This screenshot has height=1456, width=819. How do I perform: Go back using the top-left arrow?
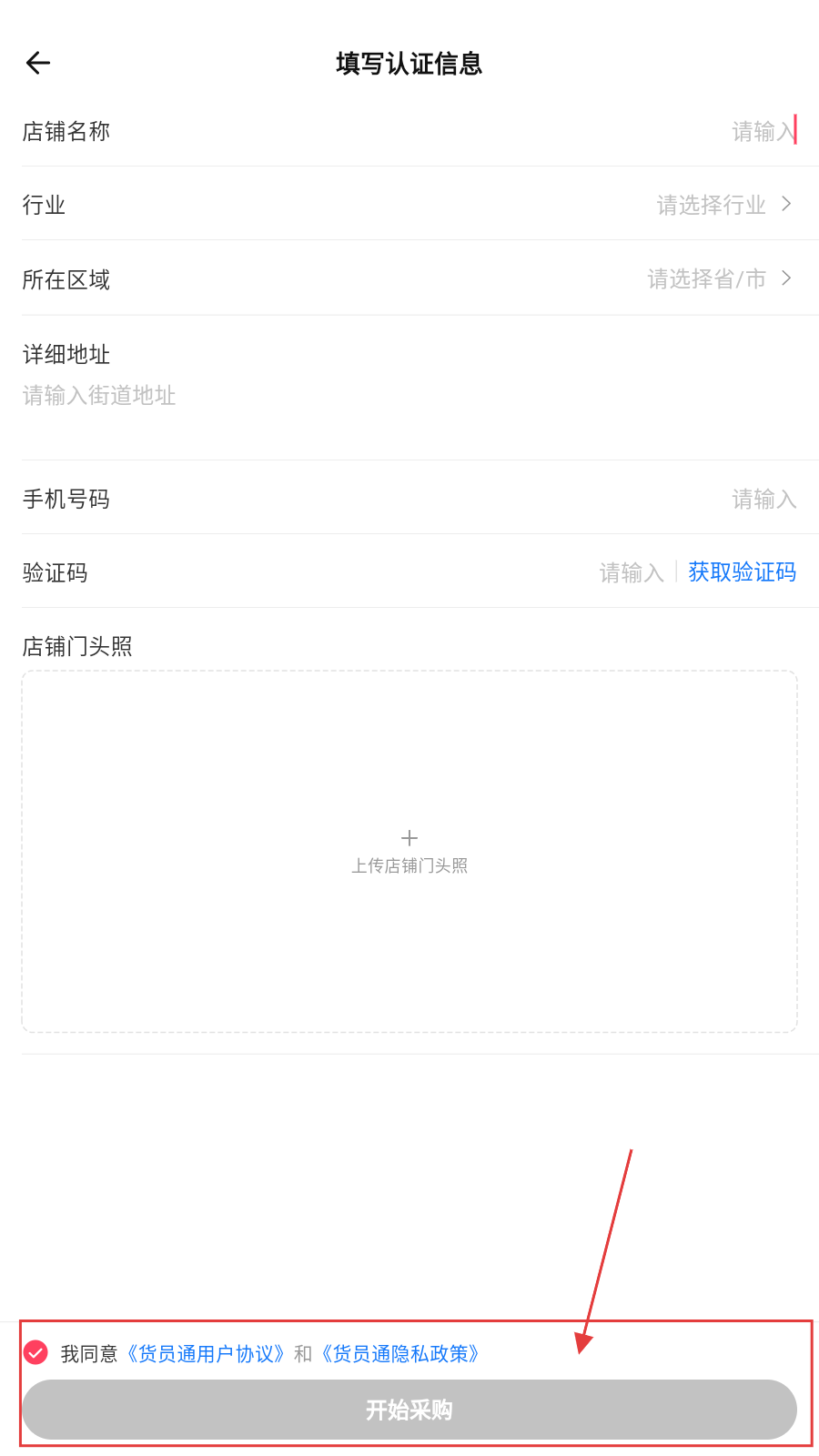(38, 63)
